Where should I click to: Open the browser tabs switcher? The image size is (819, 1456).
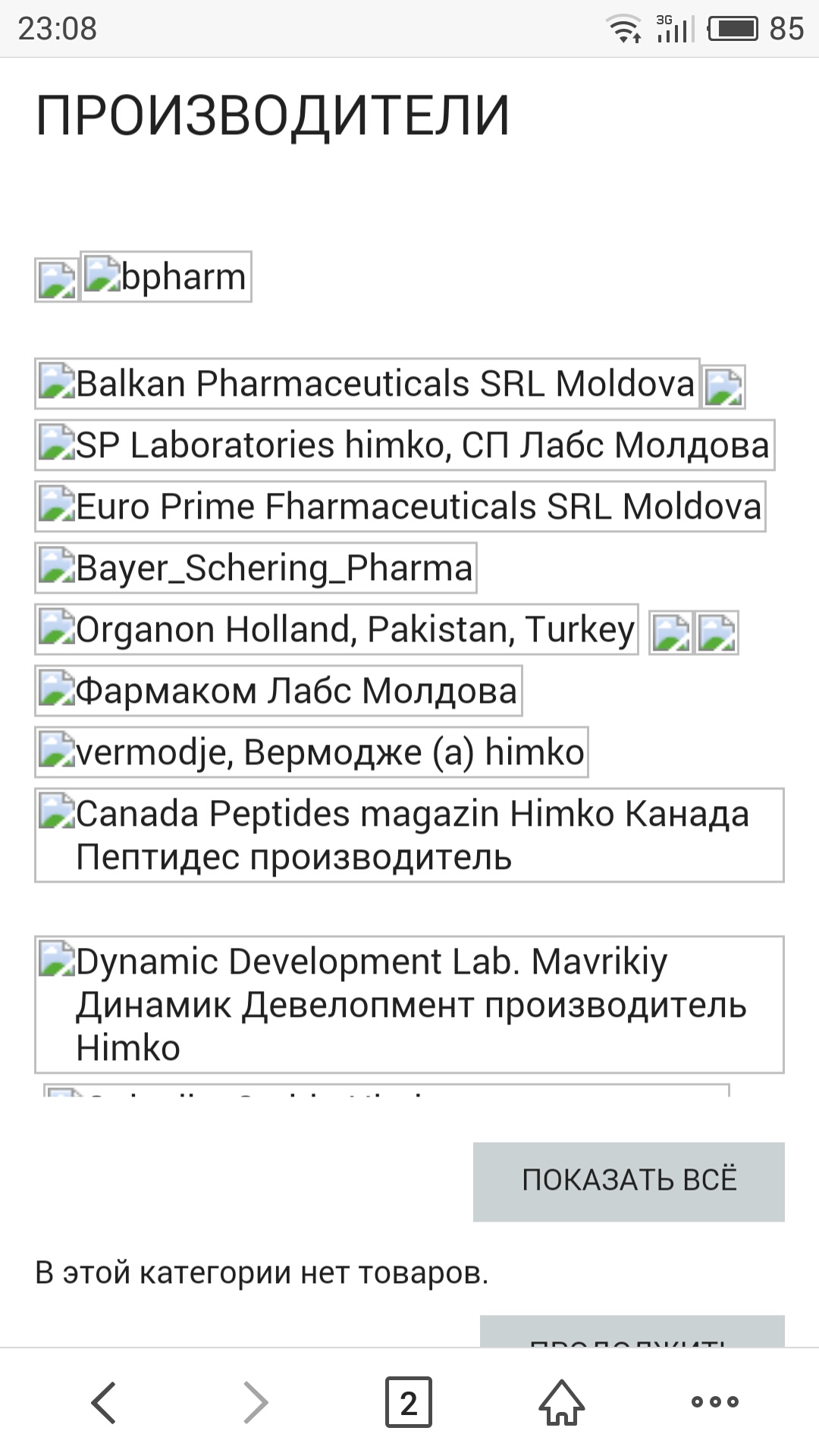tap(409, 1402)
